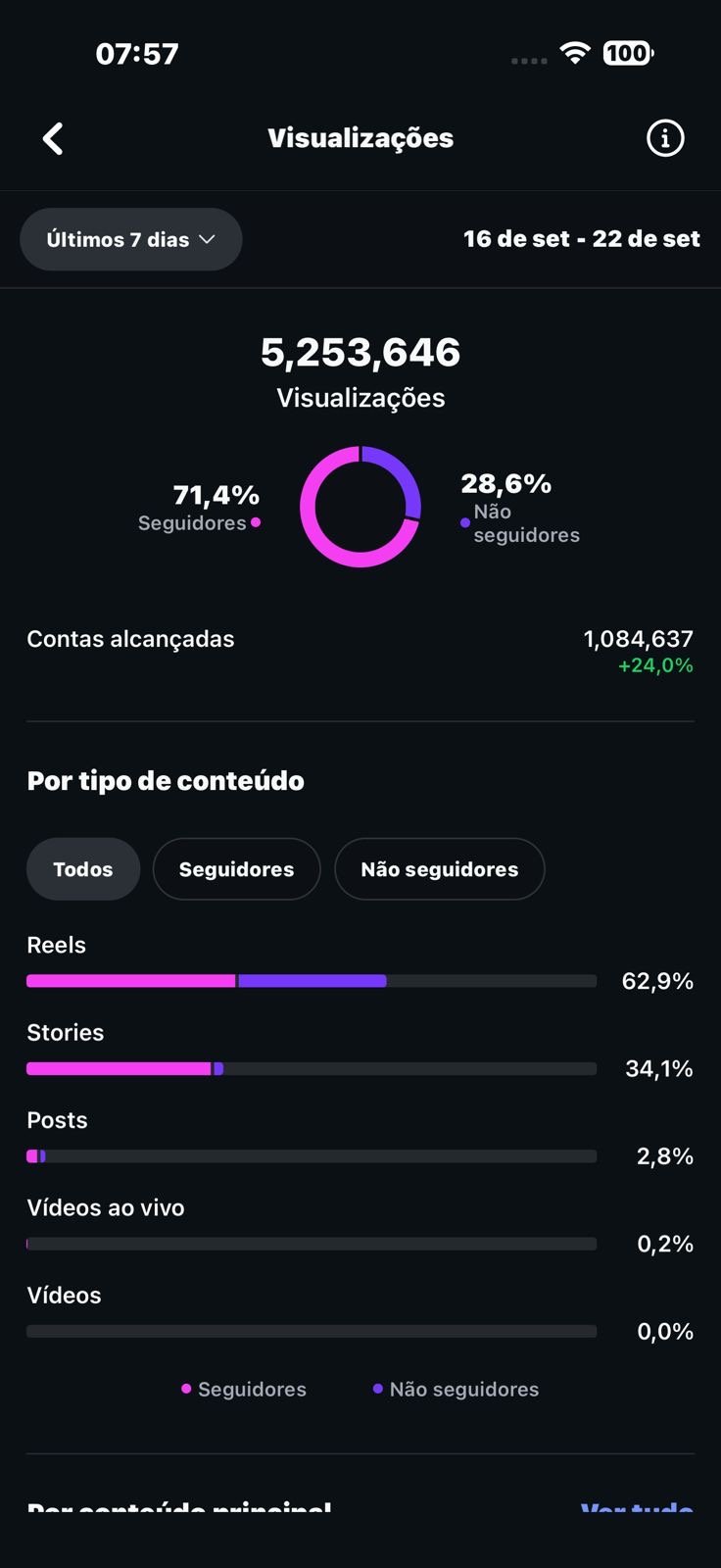Go back using the arrow icon
The image size is (721, 1568).
pos(53,138)
